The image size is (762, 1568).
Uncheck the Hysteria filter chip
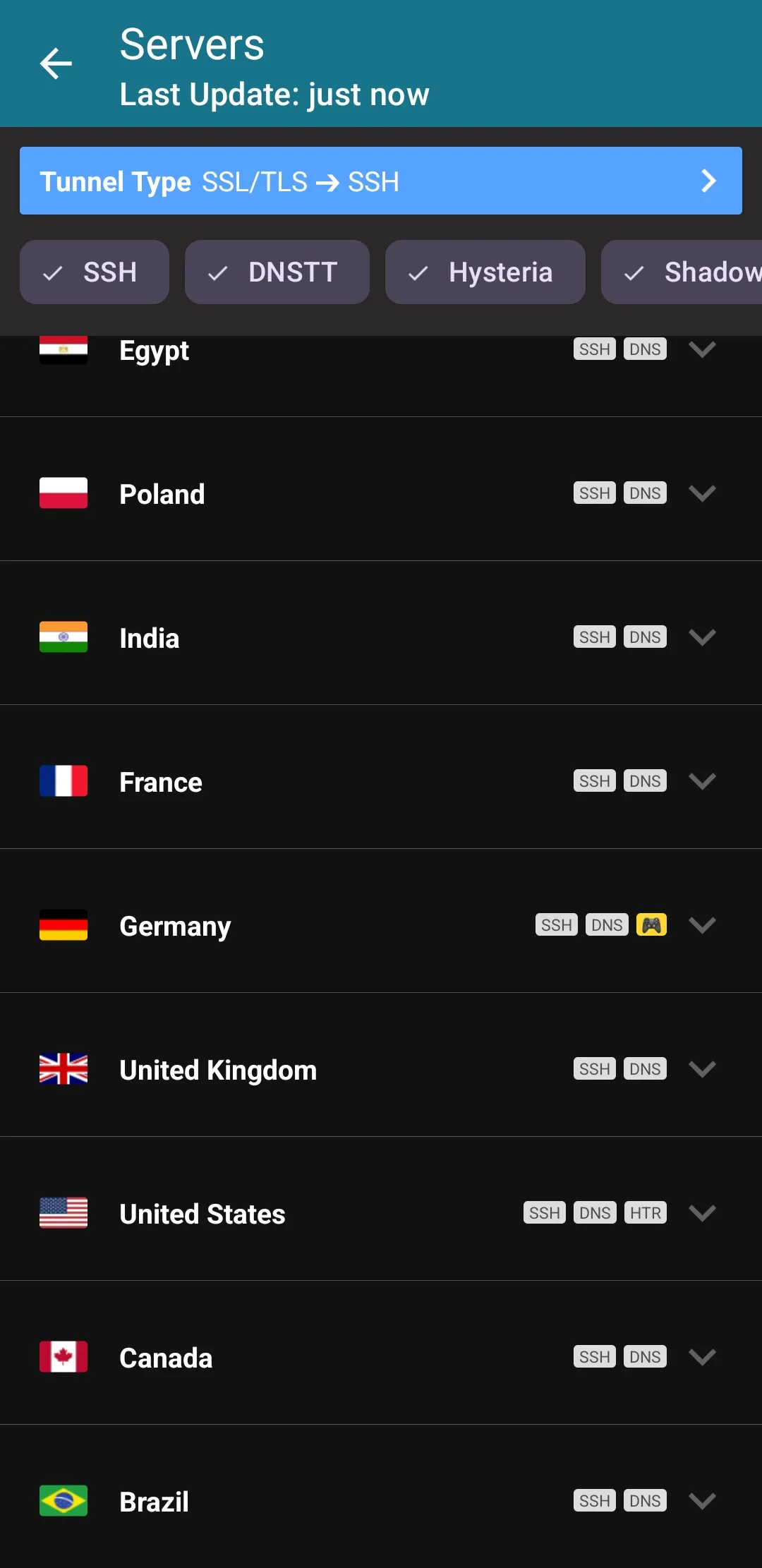point(485,272)
